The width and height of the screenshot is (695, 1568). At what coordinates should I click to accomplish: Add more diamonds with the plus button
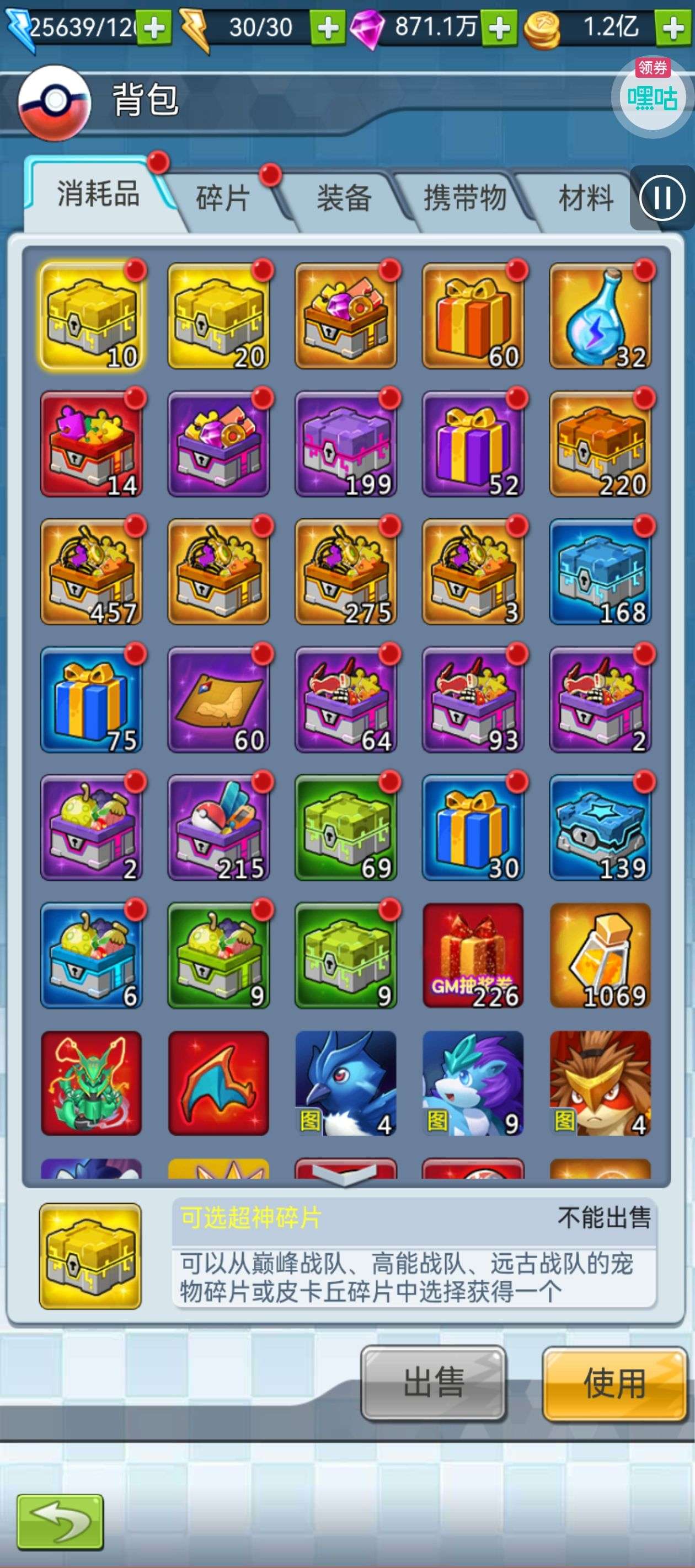[x=499, y=28]
